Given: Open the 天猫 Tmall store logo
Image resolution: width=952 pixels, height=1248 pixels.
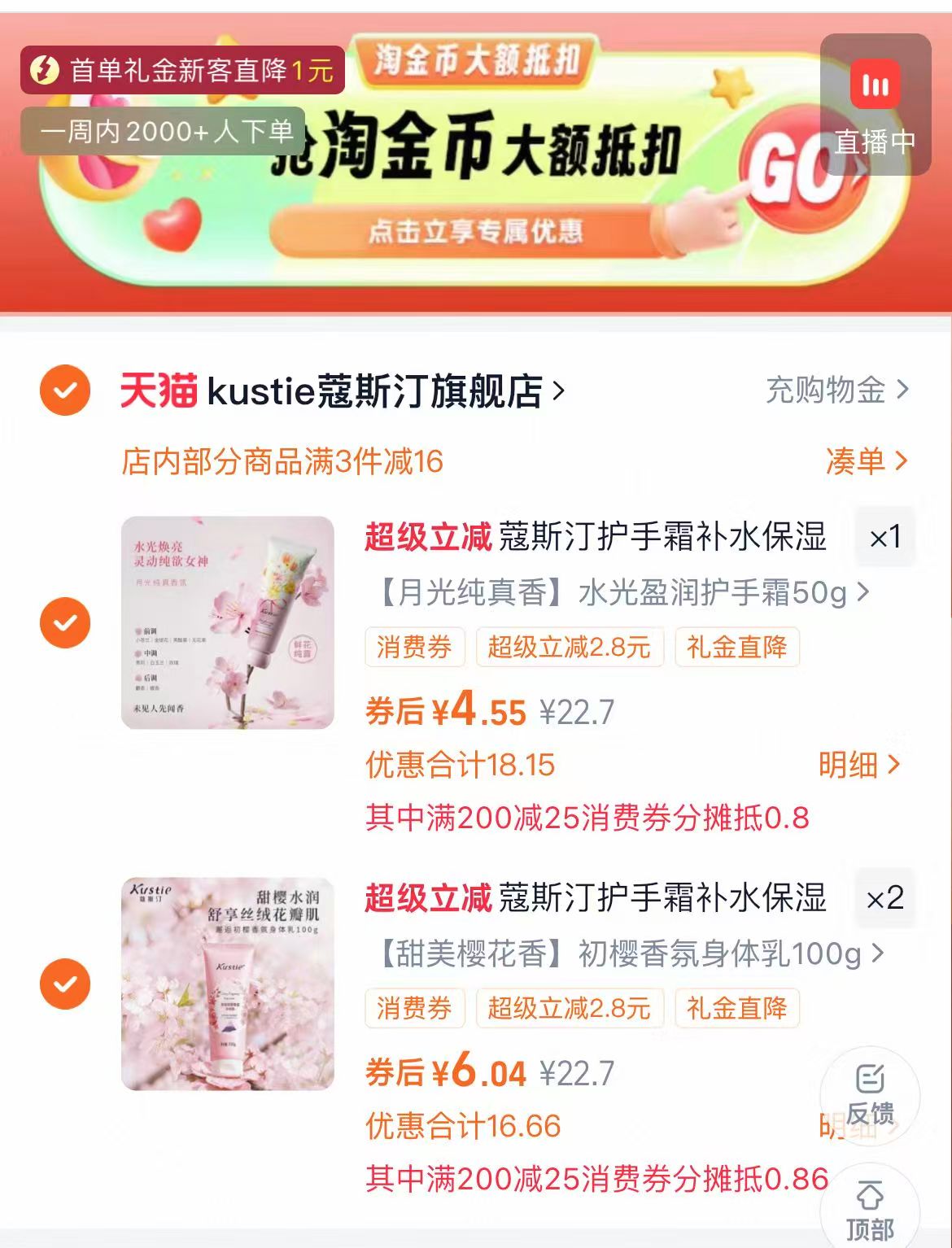Looking at the screenshot, I should [x=159, y=393].
